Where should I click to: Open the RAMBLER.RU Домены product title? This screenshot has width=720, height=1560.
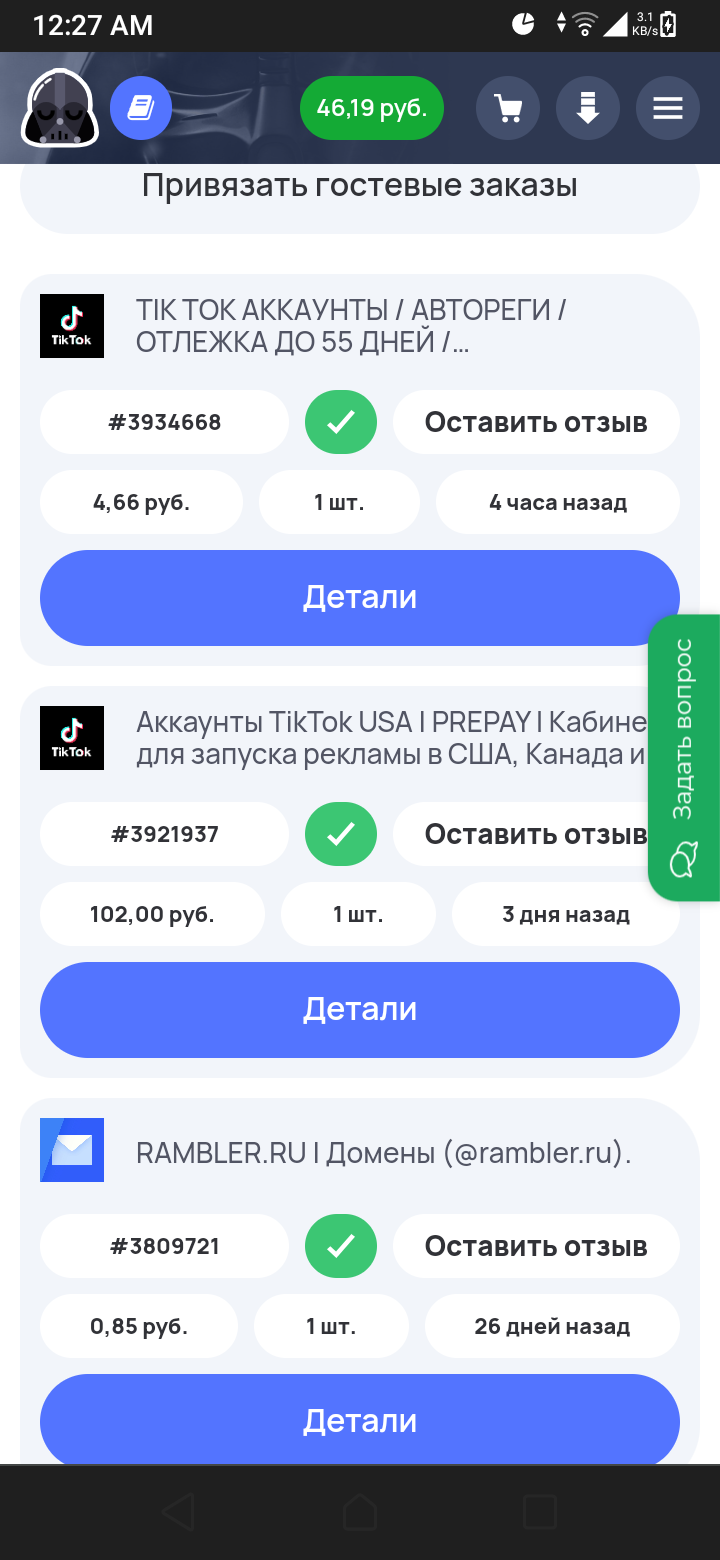point(384,1153)
